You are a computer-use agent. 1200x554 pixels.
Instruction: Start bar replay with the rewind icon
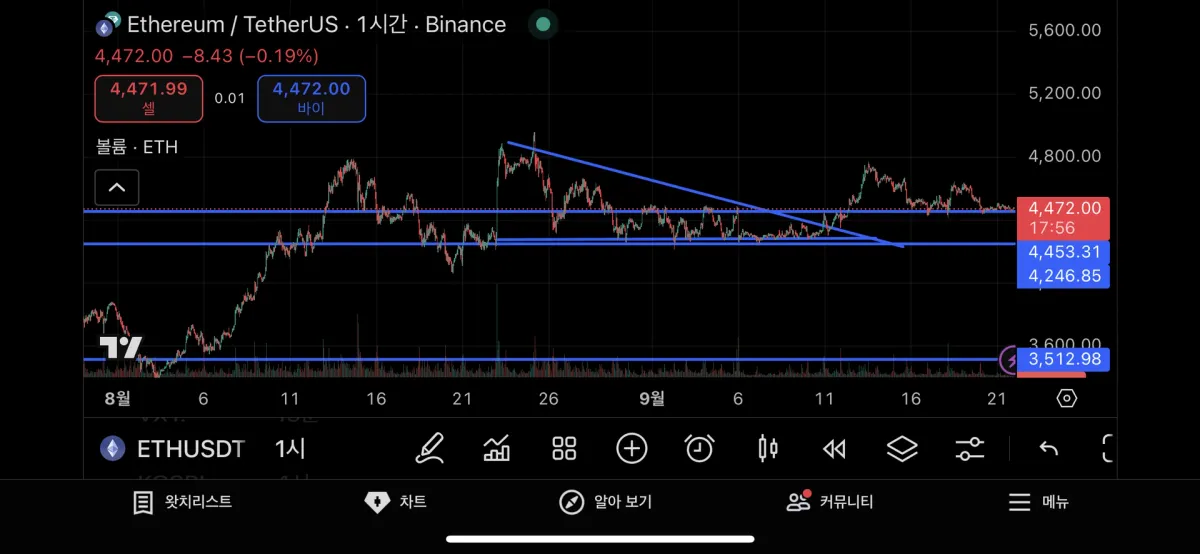[x=834, y=449]
